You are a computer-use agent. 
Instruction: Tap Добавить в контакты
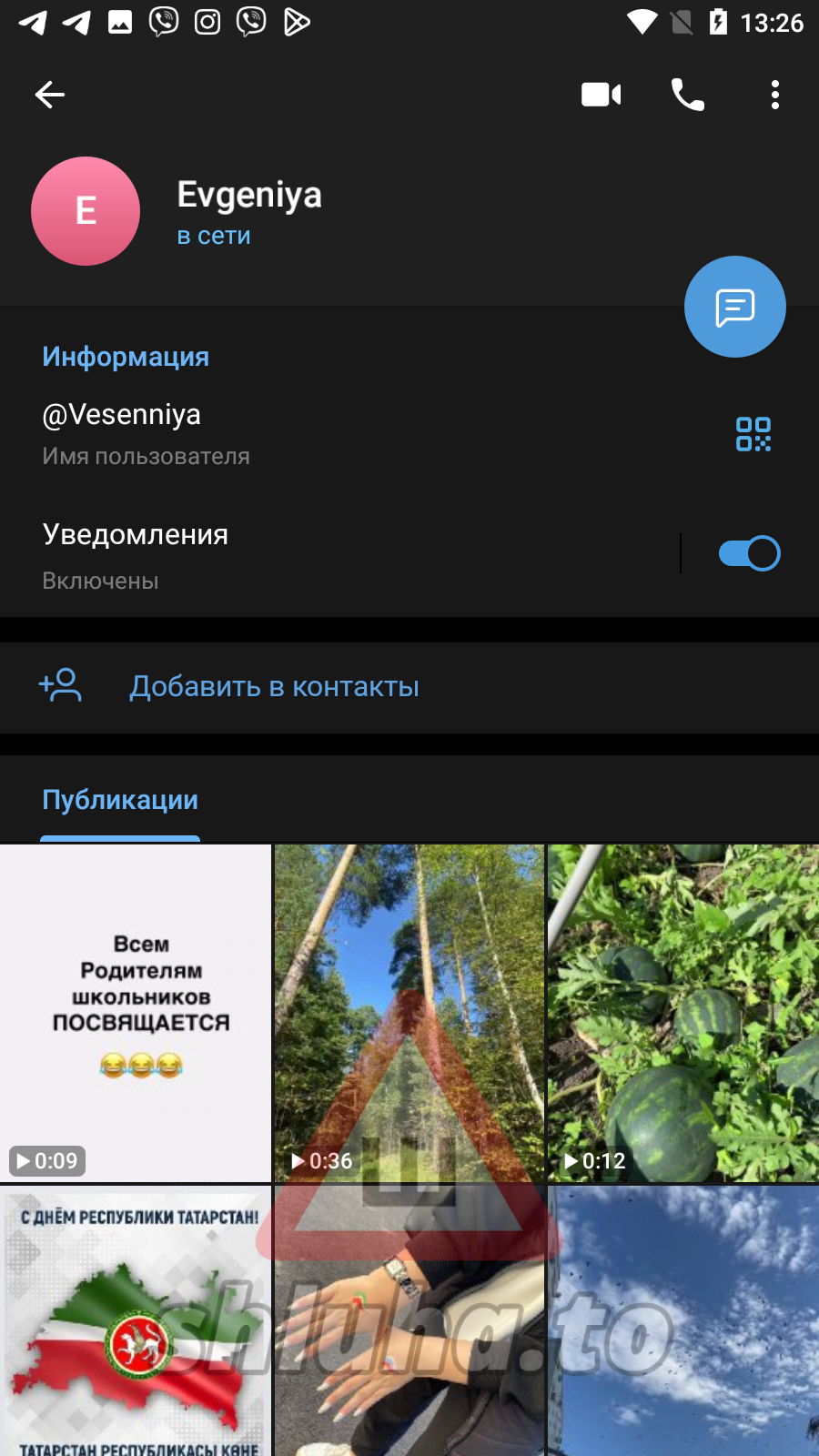(x=273, y=687)
